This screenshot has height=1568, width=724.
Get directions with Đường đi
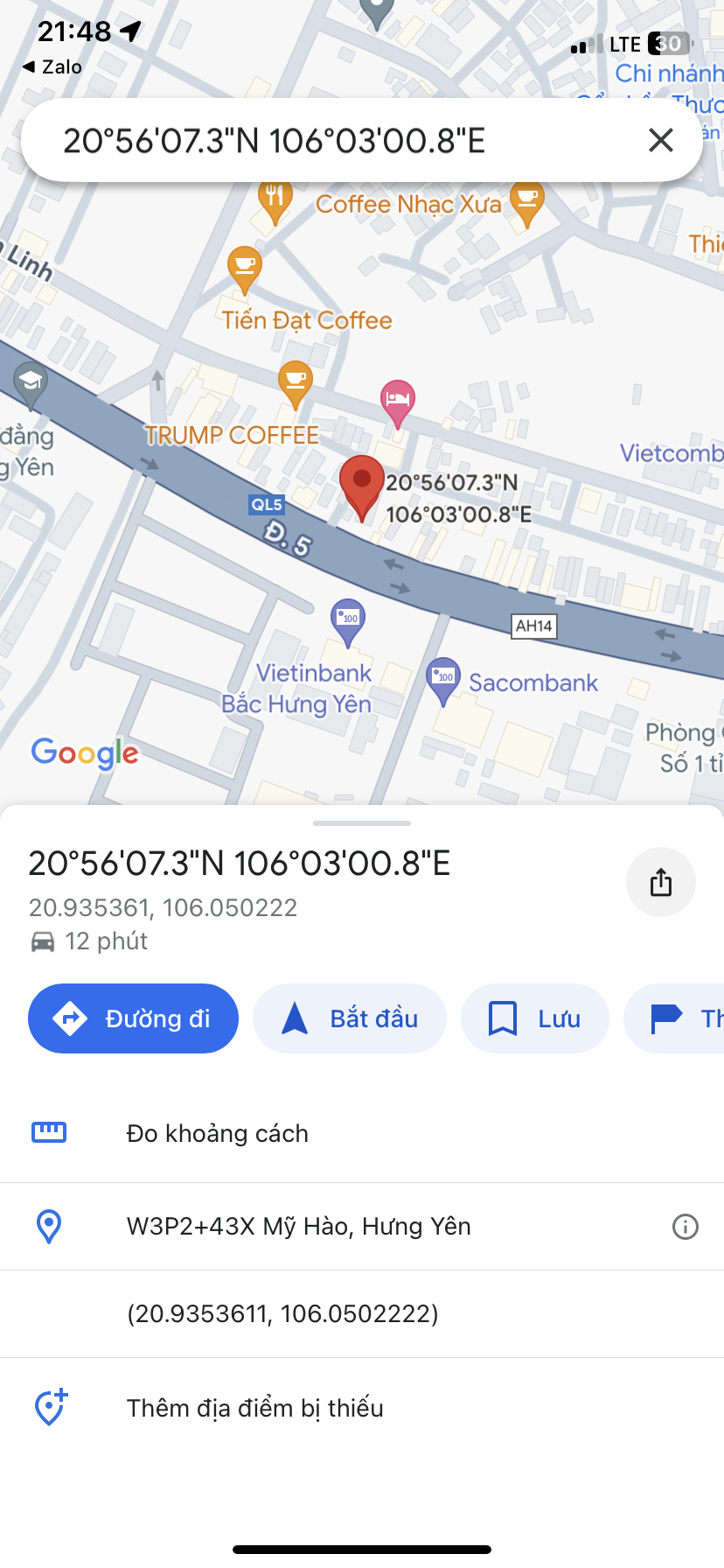(x=133, y=1018)
